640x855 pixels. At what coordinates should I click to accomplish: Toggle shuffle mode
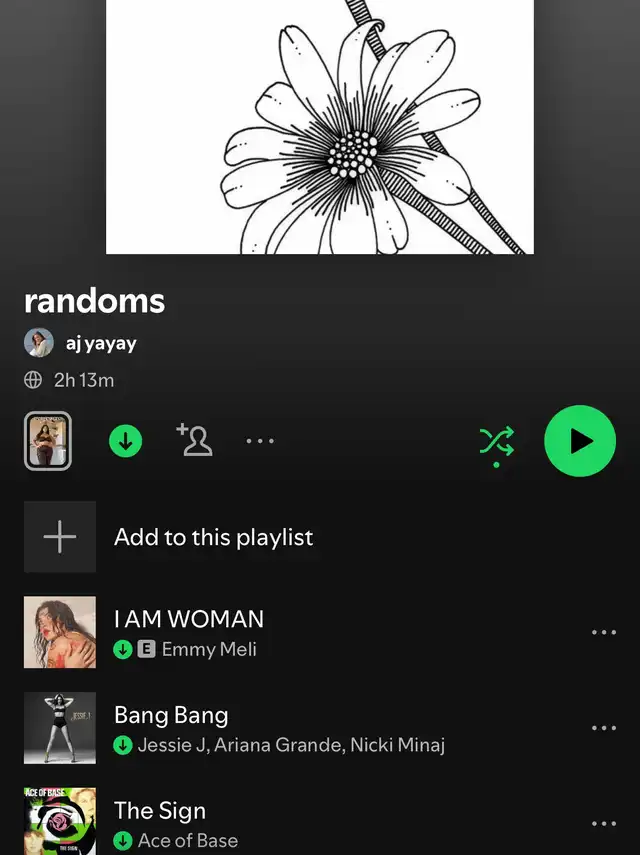(x=497, y=441)
